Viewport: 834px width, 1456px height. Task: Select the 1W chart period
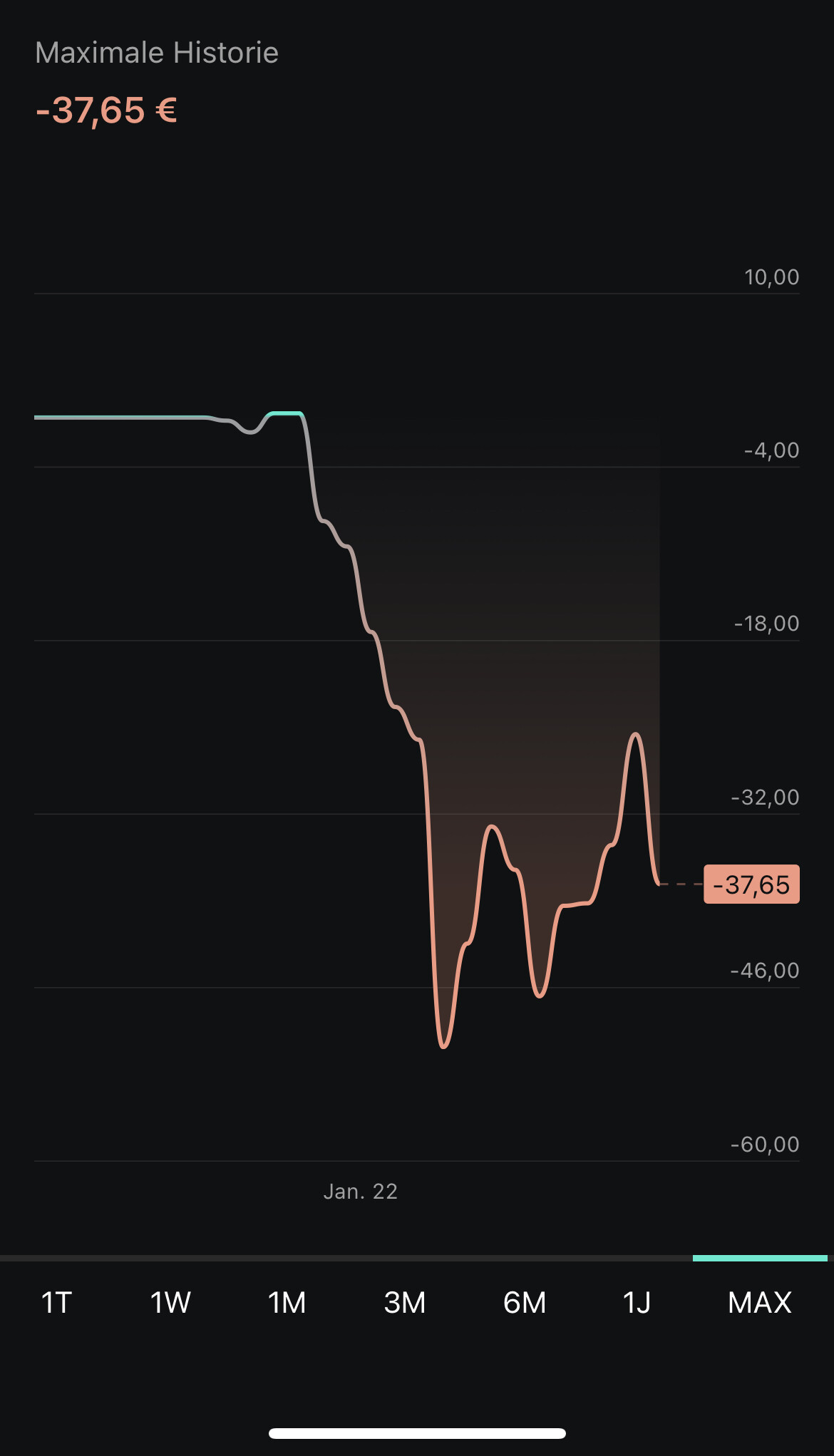coord(170,1303)
